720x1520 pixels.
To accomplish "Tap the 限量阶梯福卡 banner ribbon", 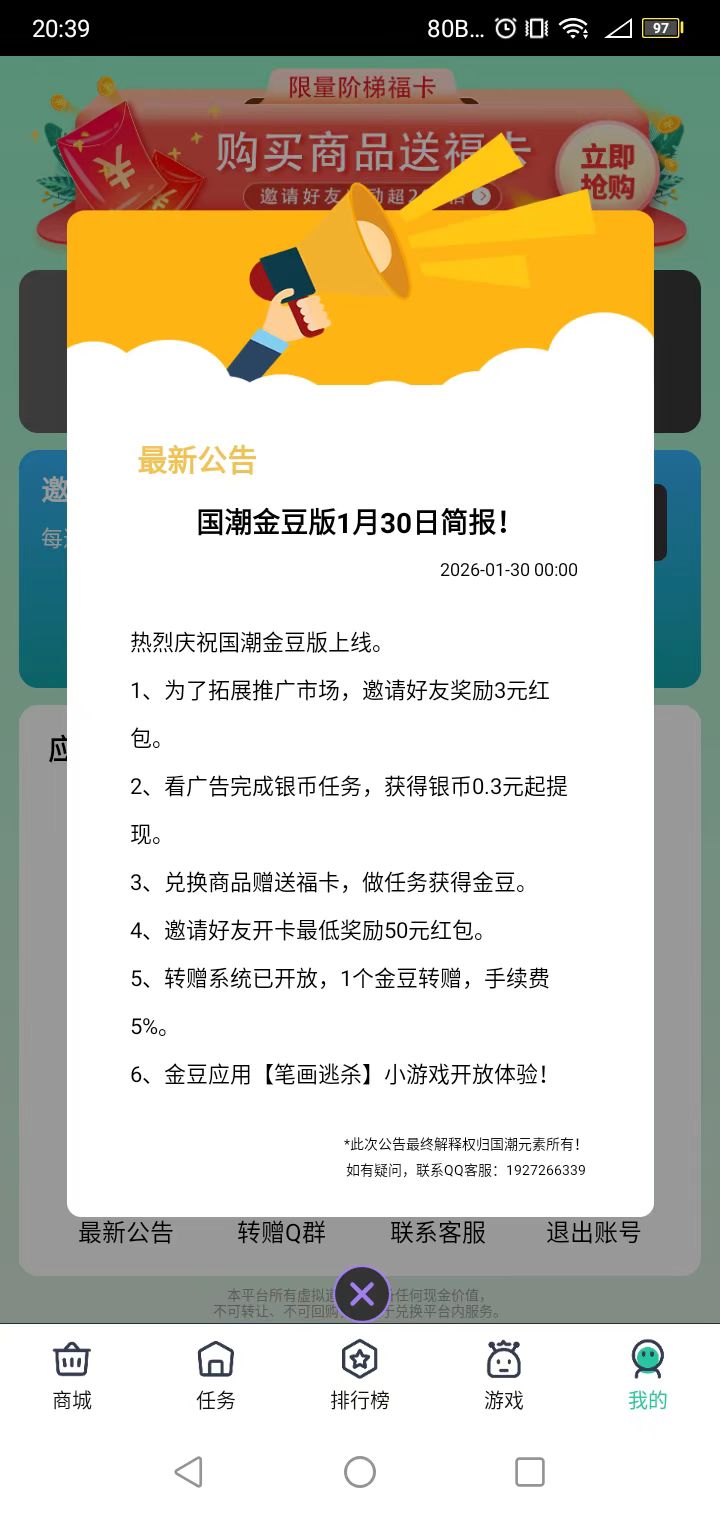I will pyautogui.click(x=360, y=88).
